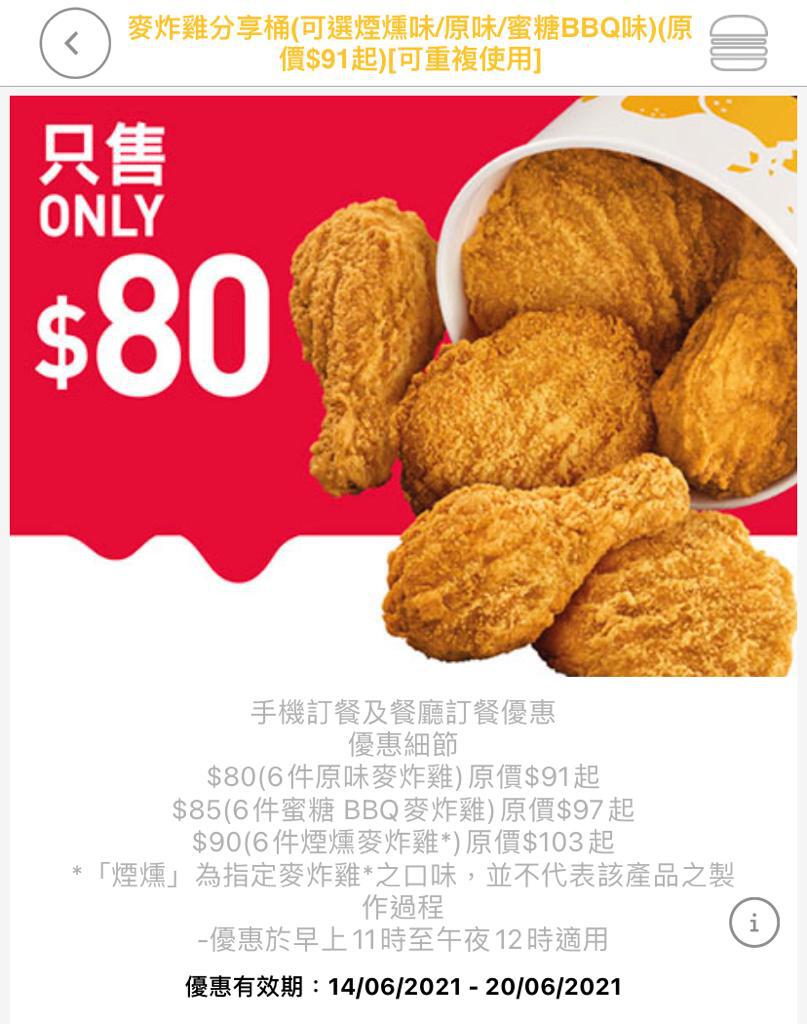The height and width of the screenshot is (1024, 807).
Task: Open the burger menu icon
Action: (x=738, y=43)
